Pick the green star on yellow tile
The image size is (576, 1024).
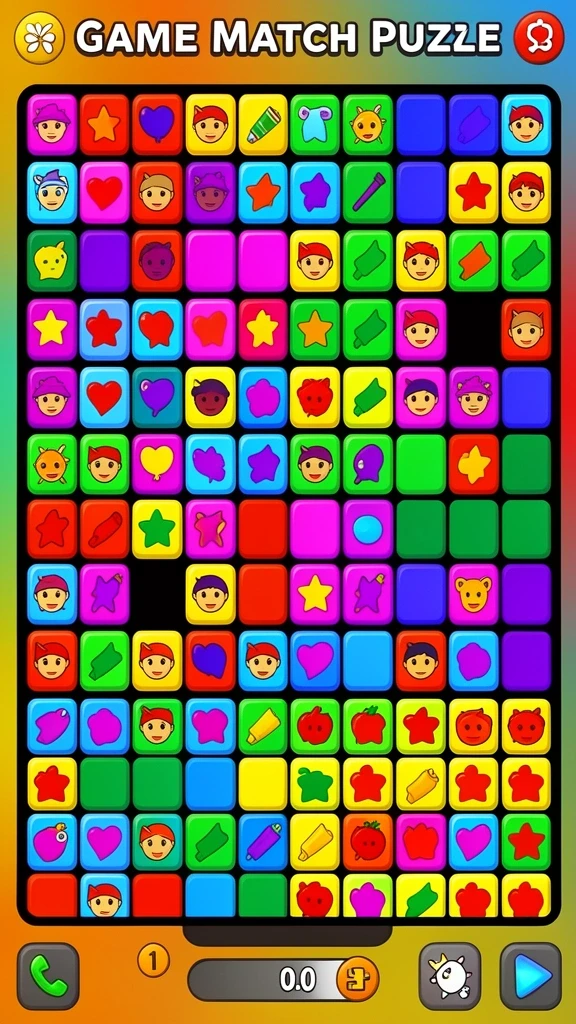tap(157, 529)
